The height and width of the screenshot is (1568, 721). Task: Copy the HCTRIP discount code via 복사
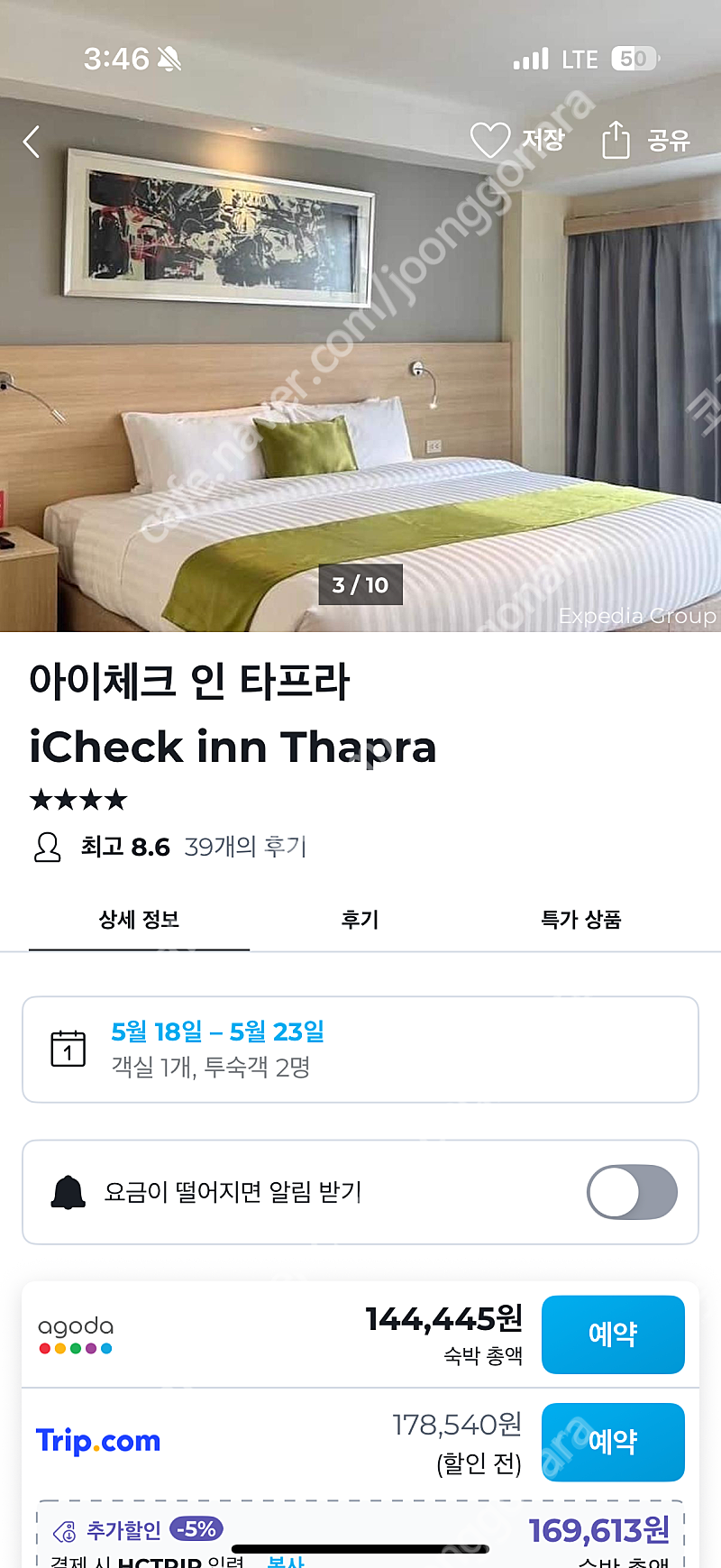click(286, 1561)
